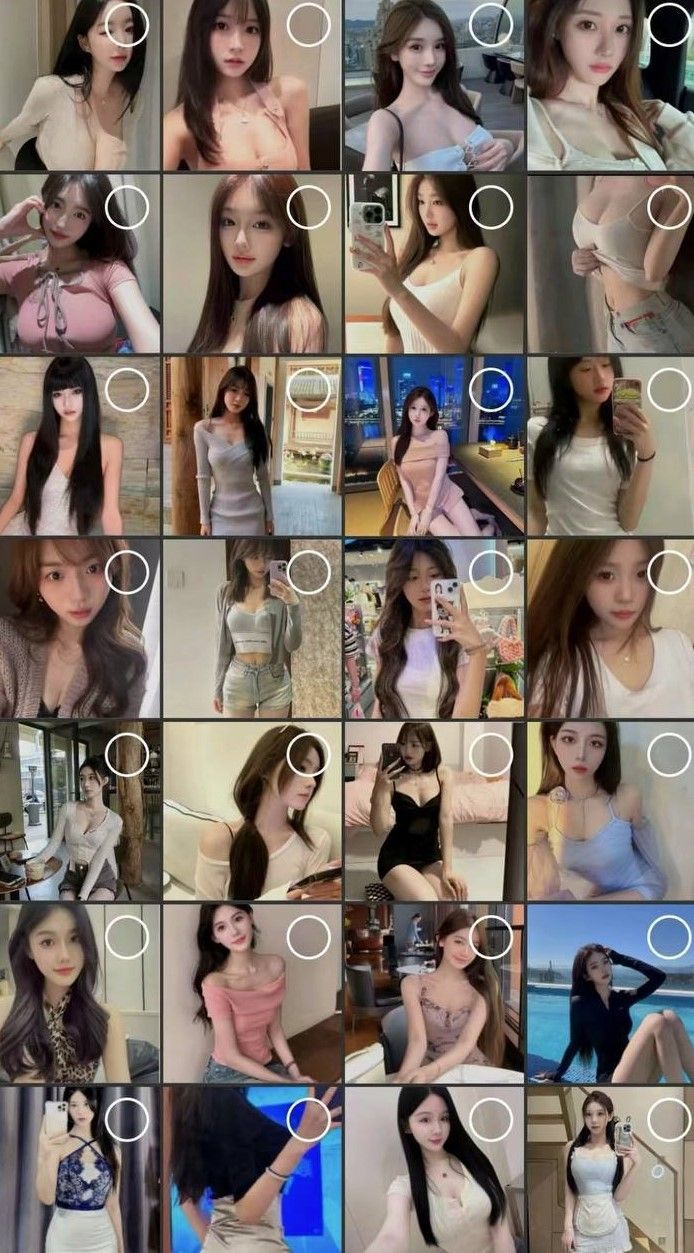Tick the circle on the staircase mirror selfie
694x1253 pixels.
(669, 1119)
